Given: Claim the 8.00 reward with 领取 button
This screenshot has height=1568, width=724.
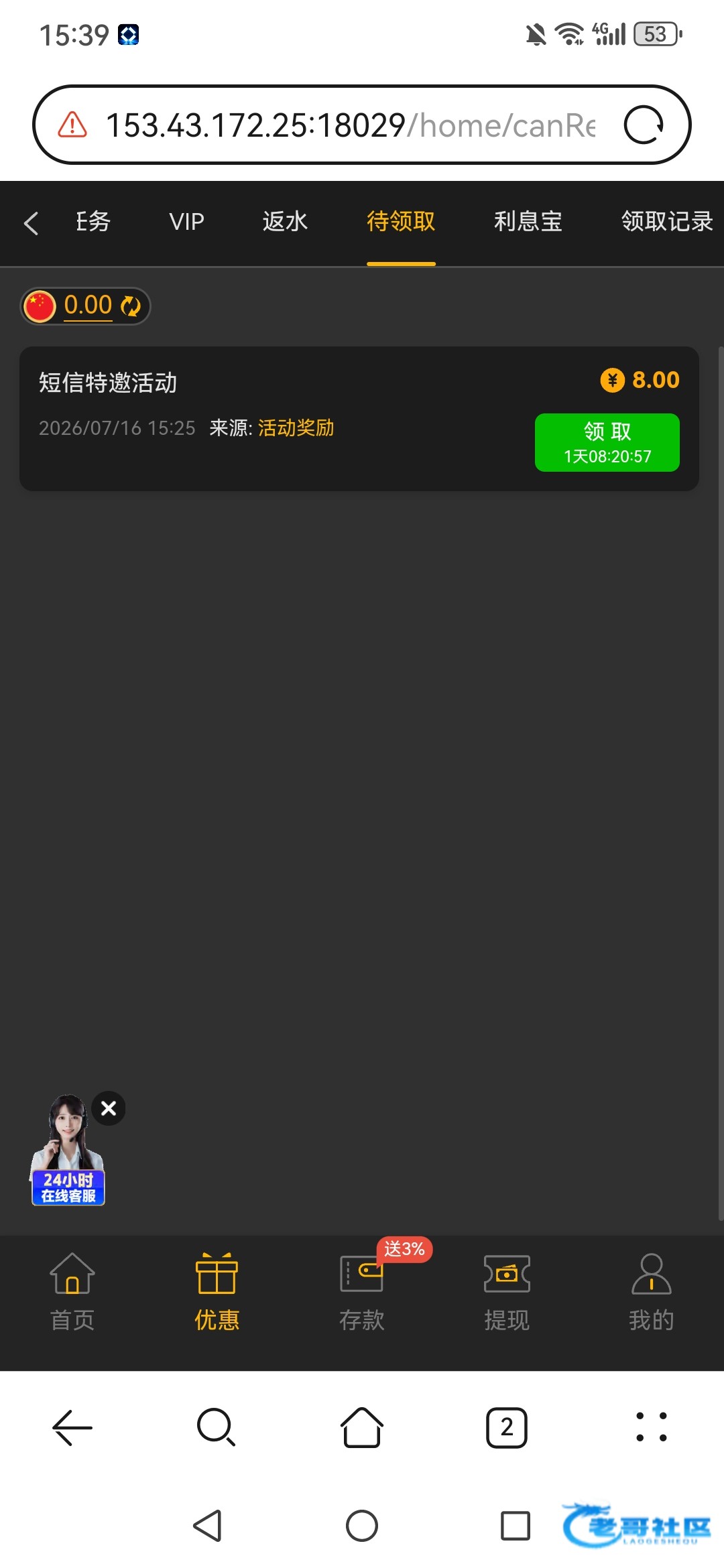Looking at the screenshot, I should click(607, 443).
